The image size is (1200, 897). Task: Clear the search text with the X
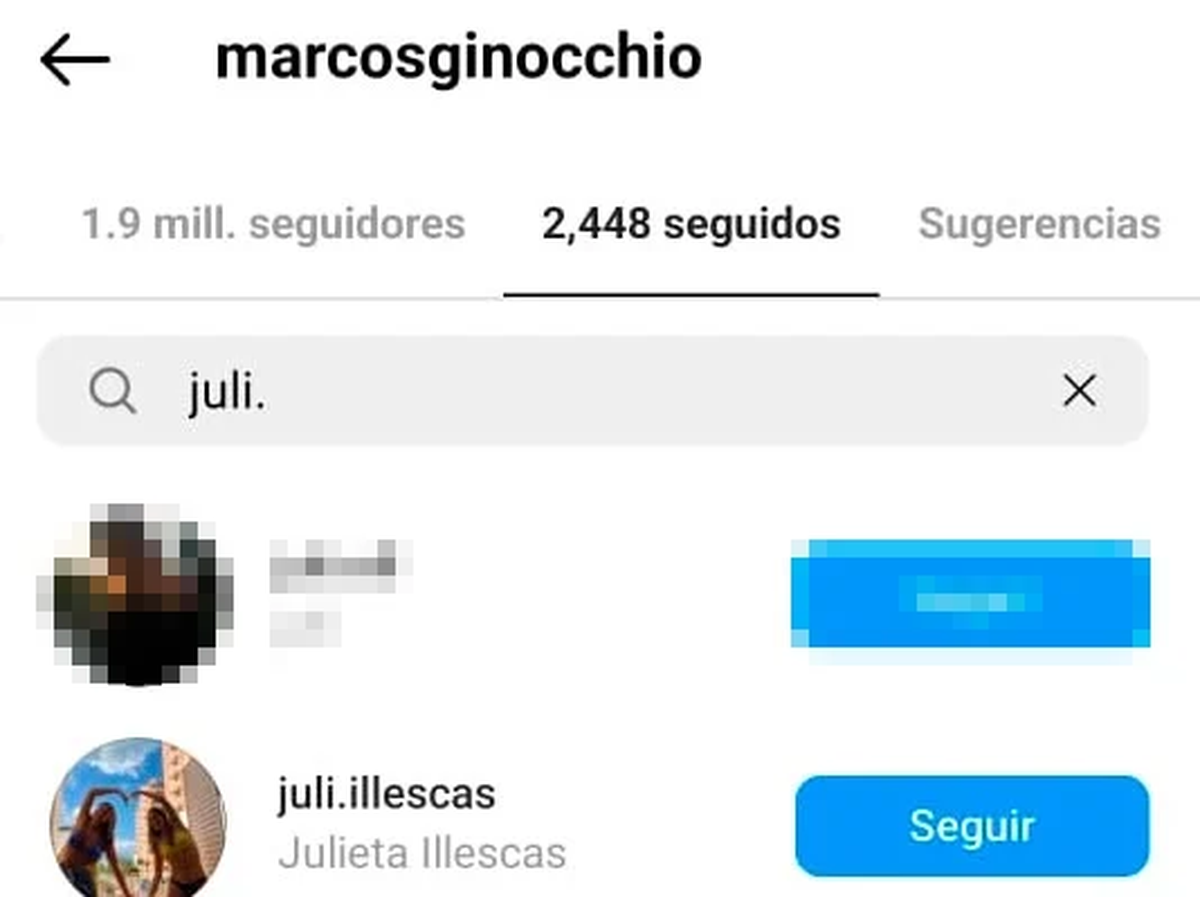(x=1079, y=392)
